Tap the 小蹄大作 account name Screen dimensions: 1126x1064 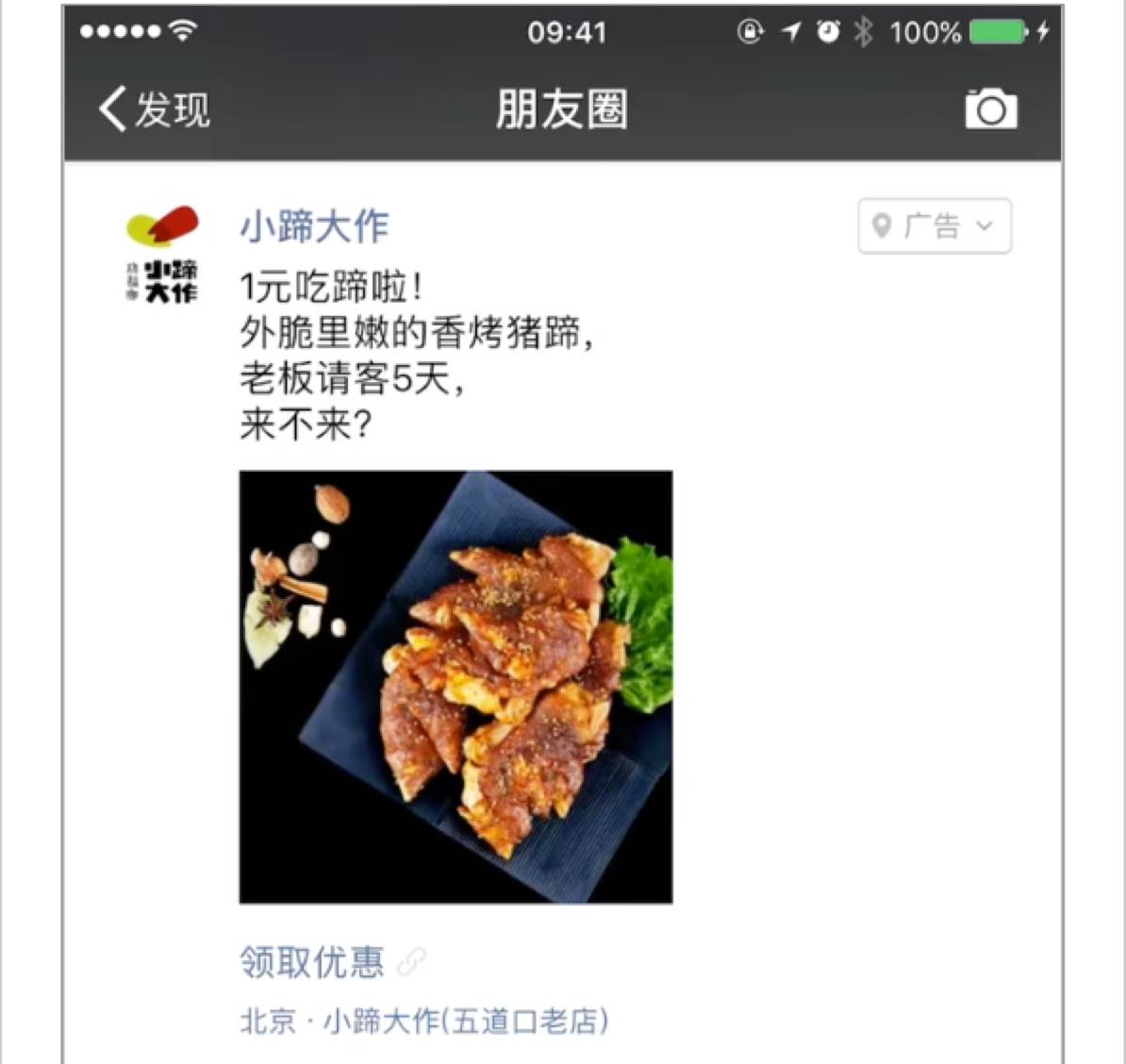click(x=314, y=226)
